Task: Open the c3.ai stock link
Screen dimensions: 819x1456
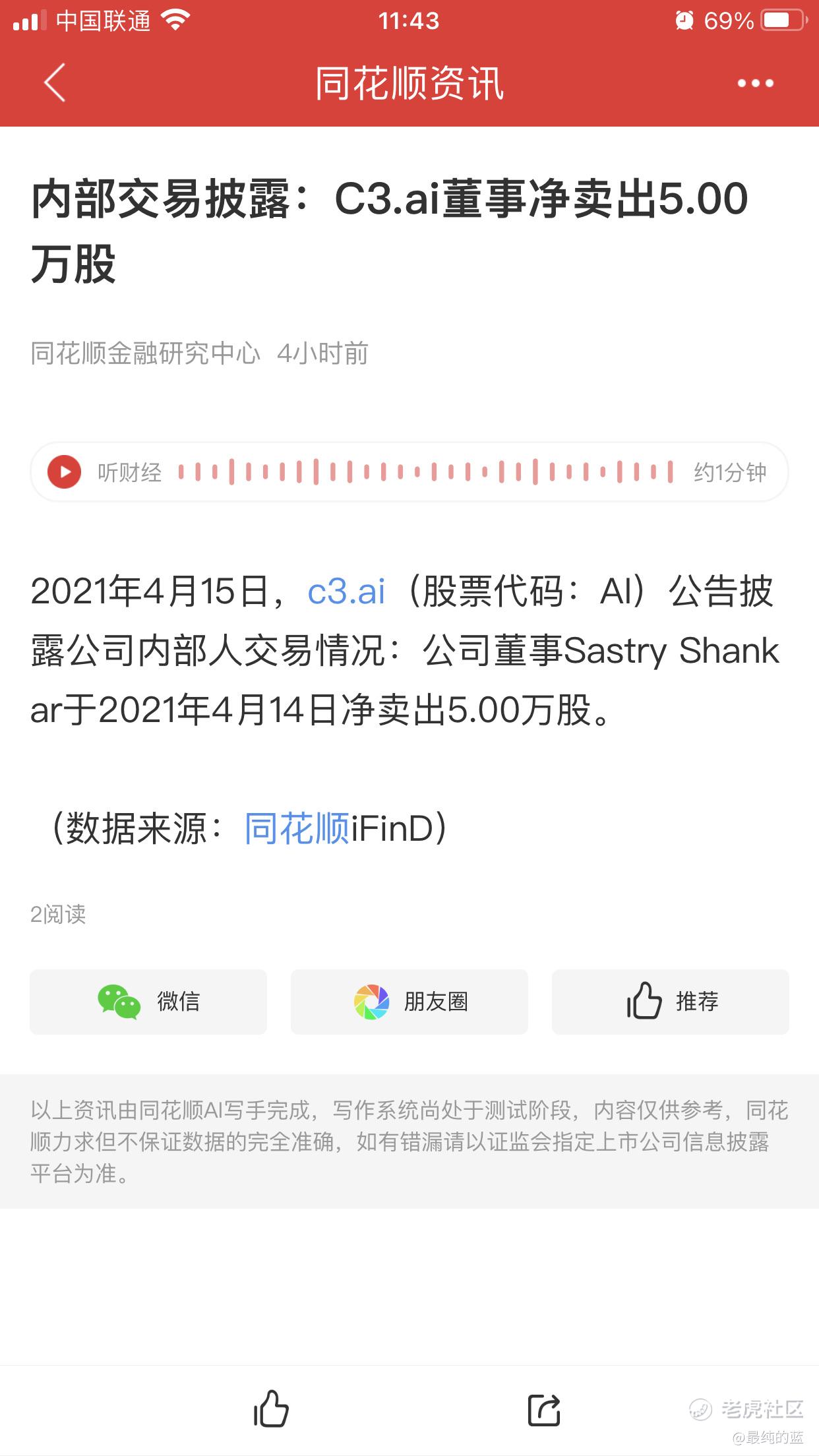Action: tap(346, 591)
